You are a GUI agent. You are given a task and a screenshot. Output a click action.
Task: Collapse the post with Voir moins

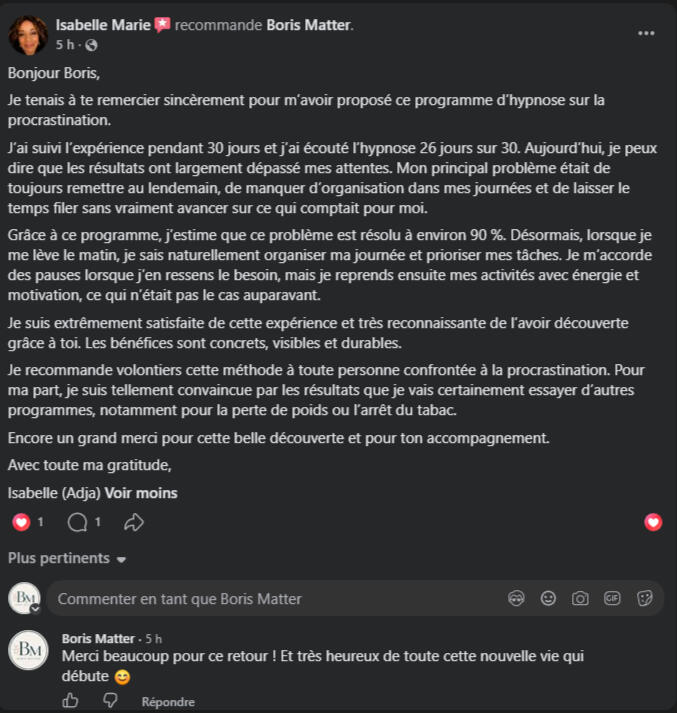click(x=141, y=493)
